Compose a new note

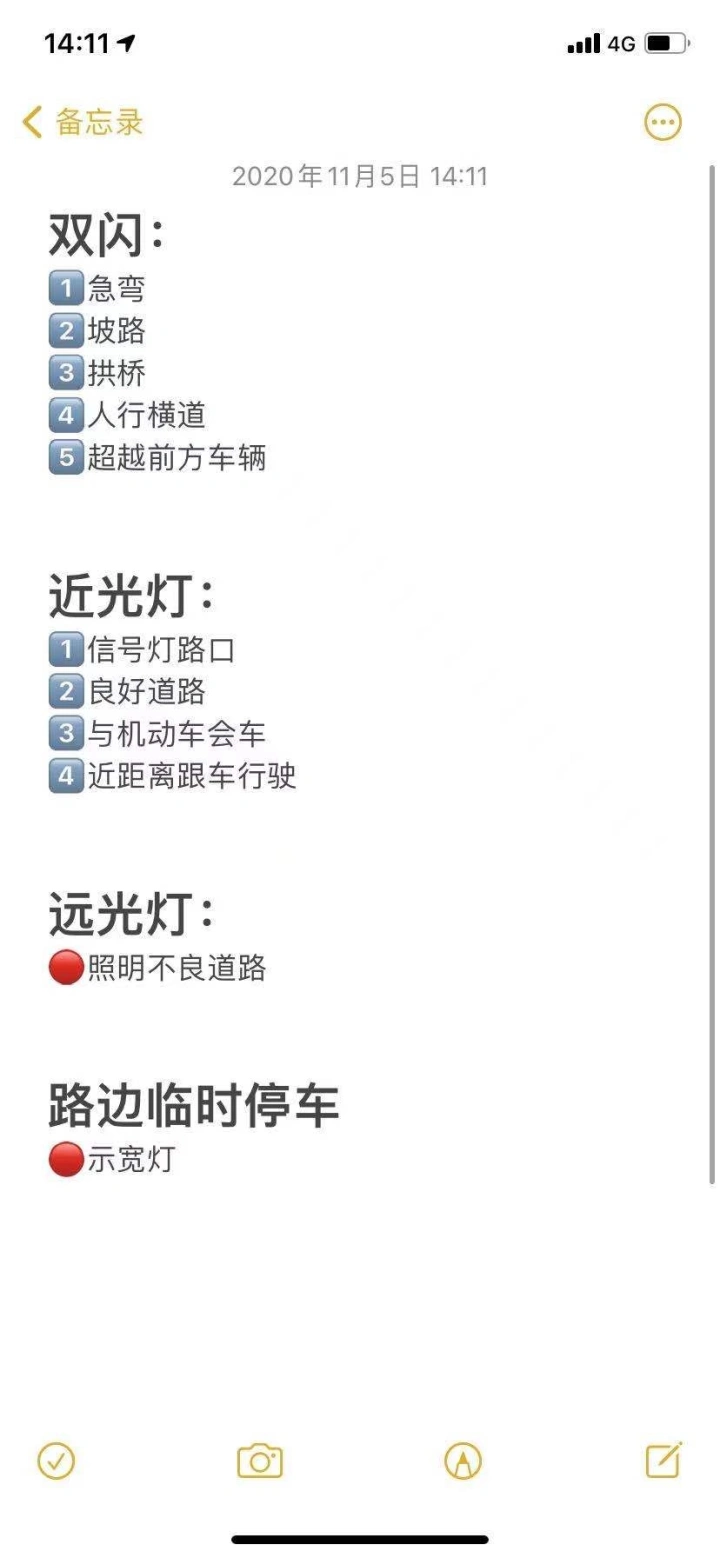tap(664, 1460)
